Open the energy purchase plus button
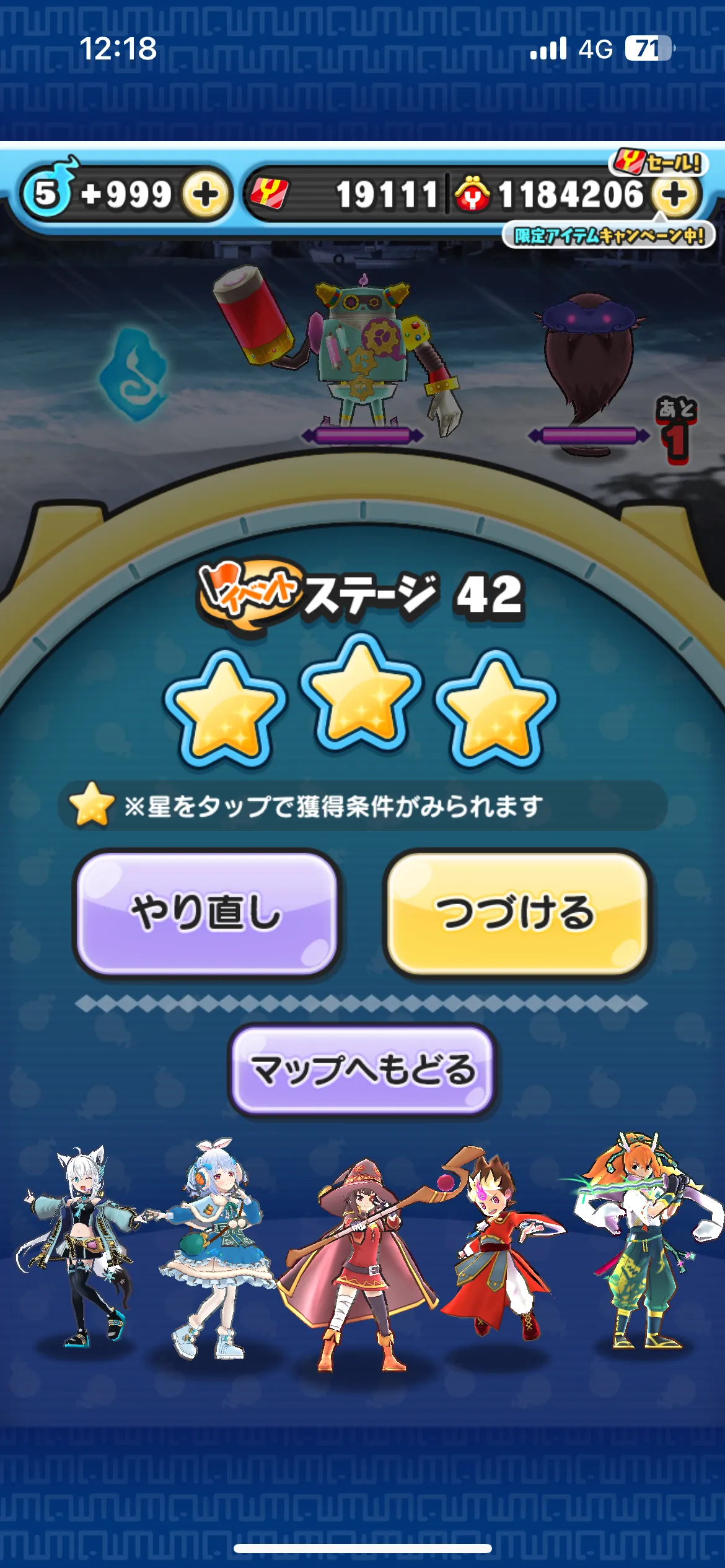Image resolution: width=725 pixels, height=1568 pixels. pyautogui.click(x=204, y=194)
